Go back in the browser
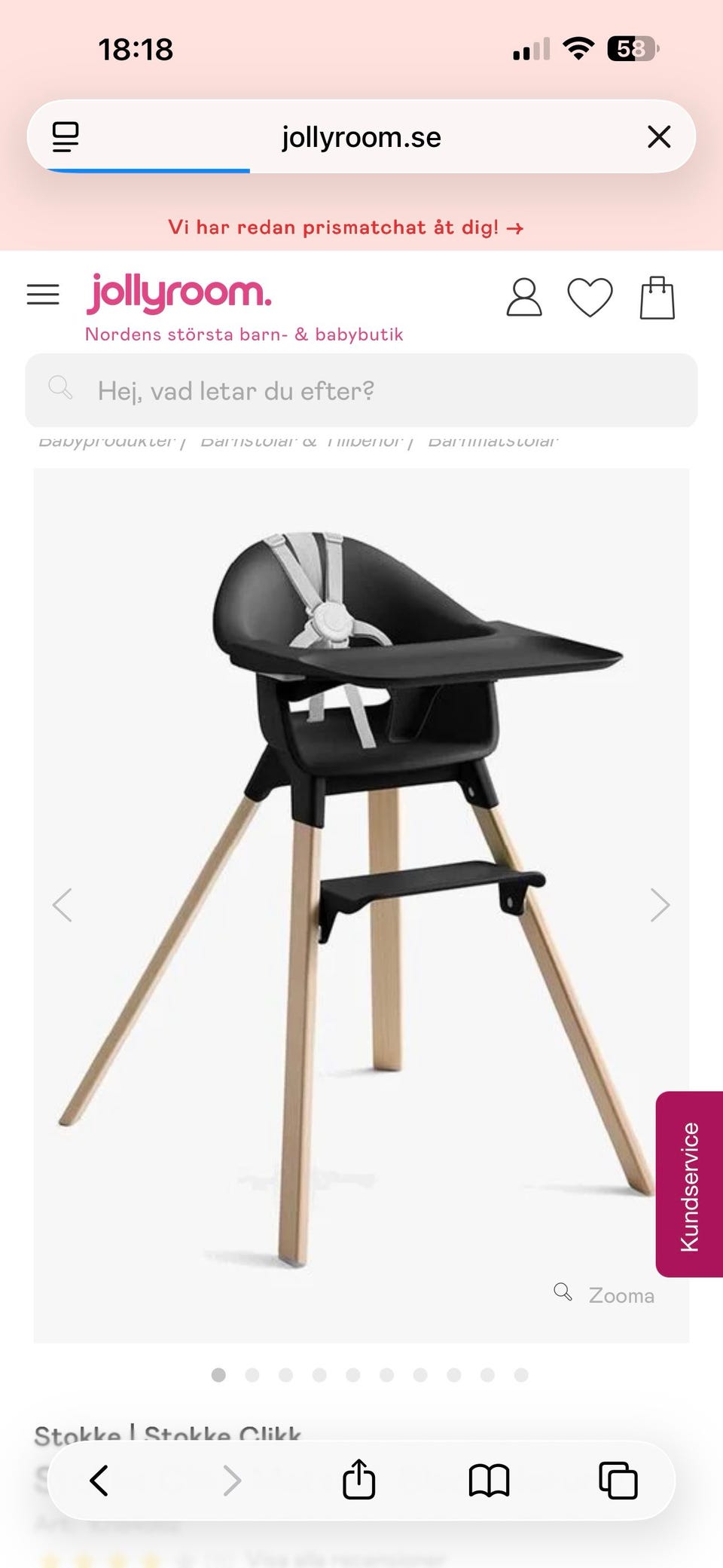Viewport: 723px width, 1568px height. [99, 1480]
